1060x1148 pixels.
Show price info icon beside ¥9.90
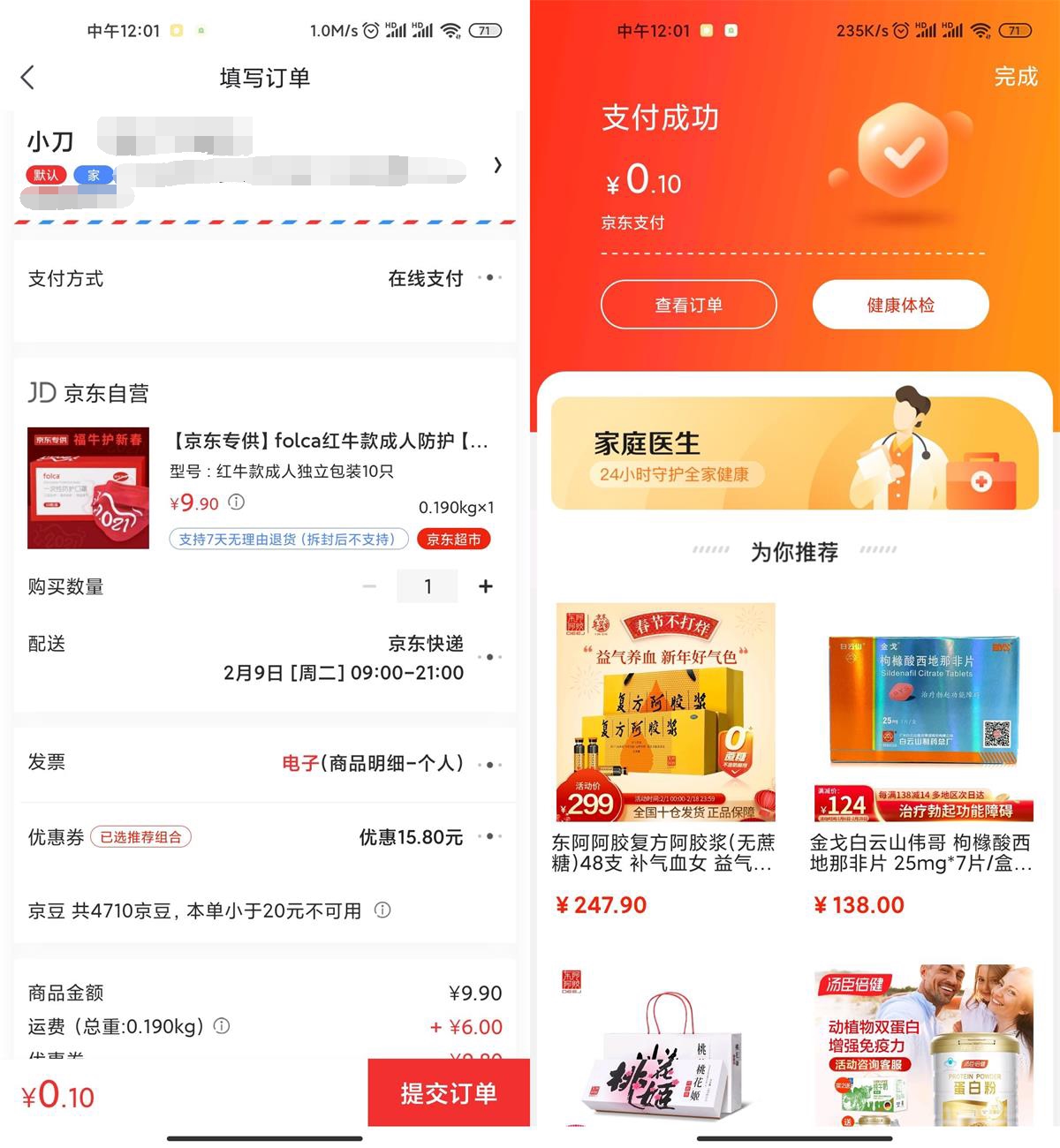point(236,502)
